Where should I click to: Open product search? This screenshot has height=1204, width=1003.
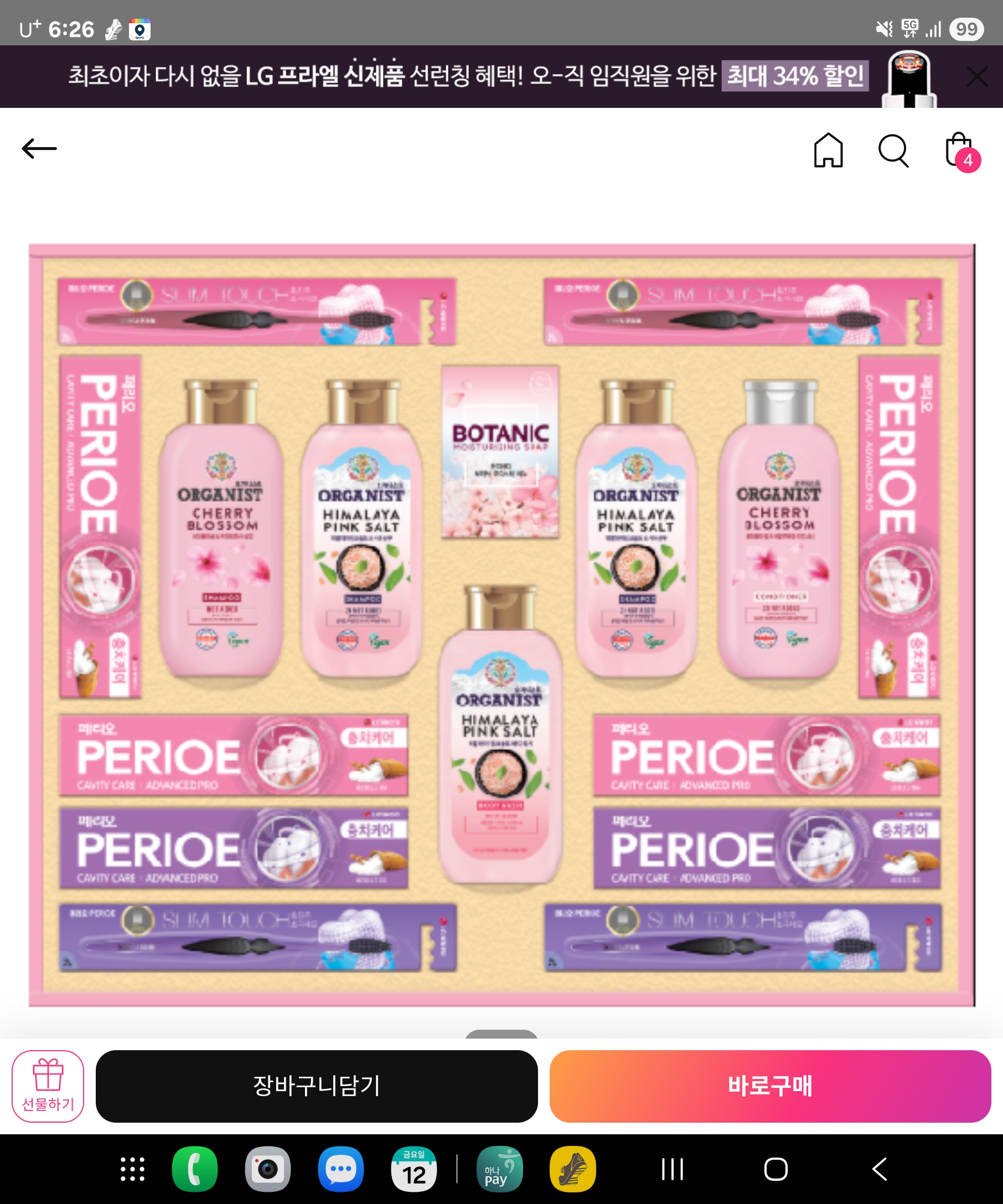893,151
